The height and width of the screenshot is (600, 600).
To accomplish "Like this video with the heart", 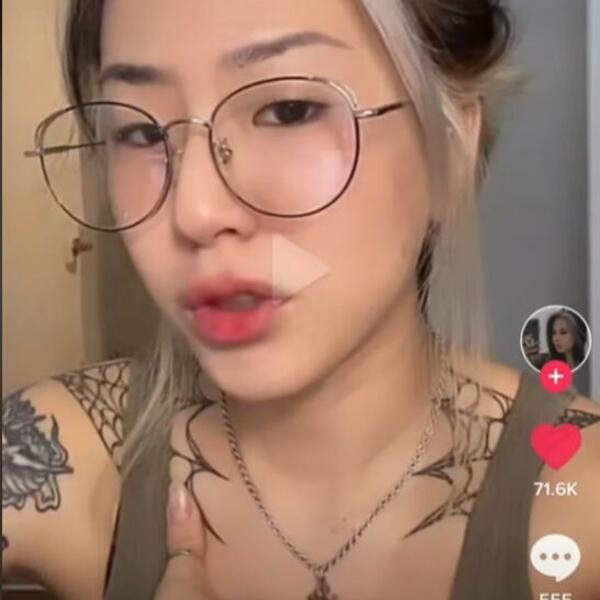I will coord(556,445).
